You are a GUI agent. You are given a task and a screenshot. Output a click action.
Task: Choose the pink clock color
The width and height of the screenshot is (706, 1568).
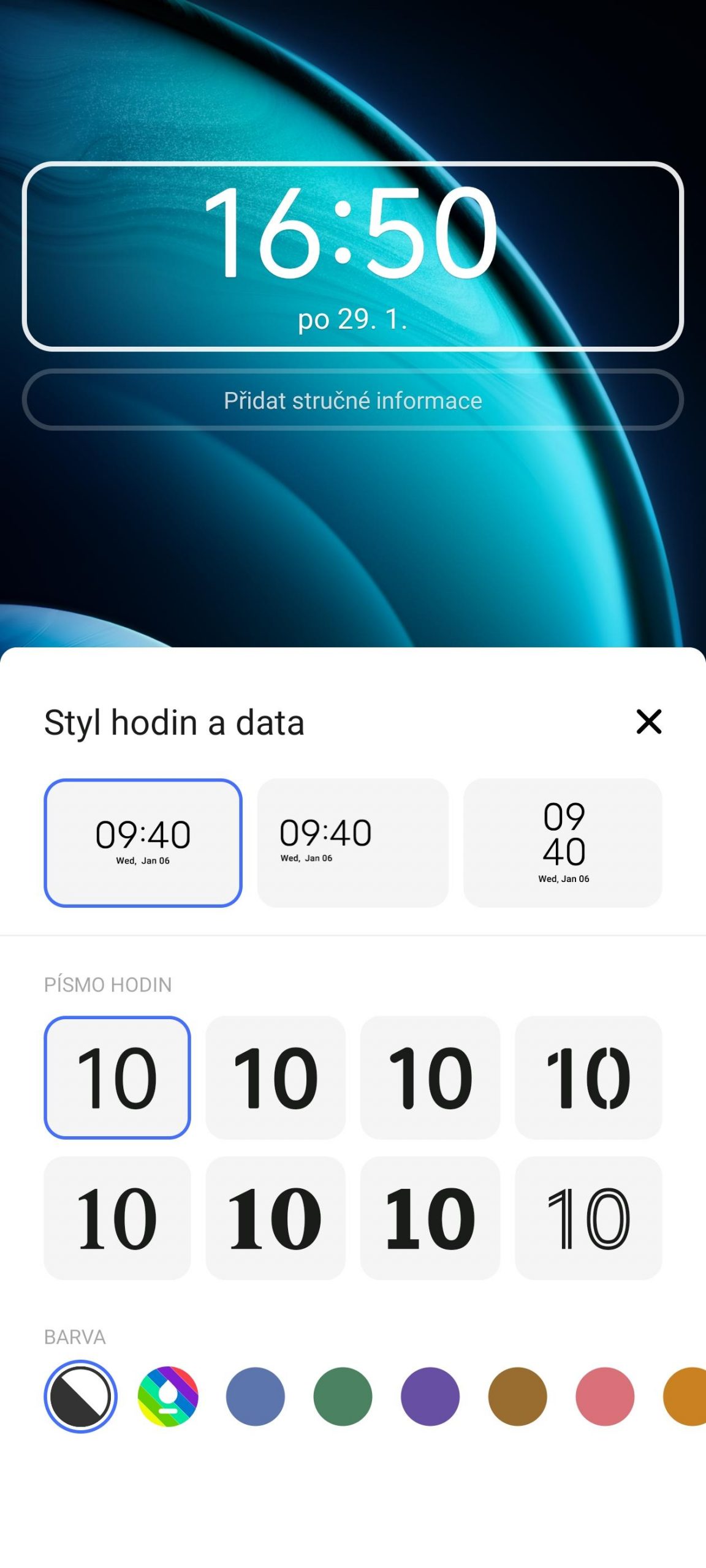(605, 1396)
